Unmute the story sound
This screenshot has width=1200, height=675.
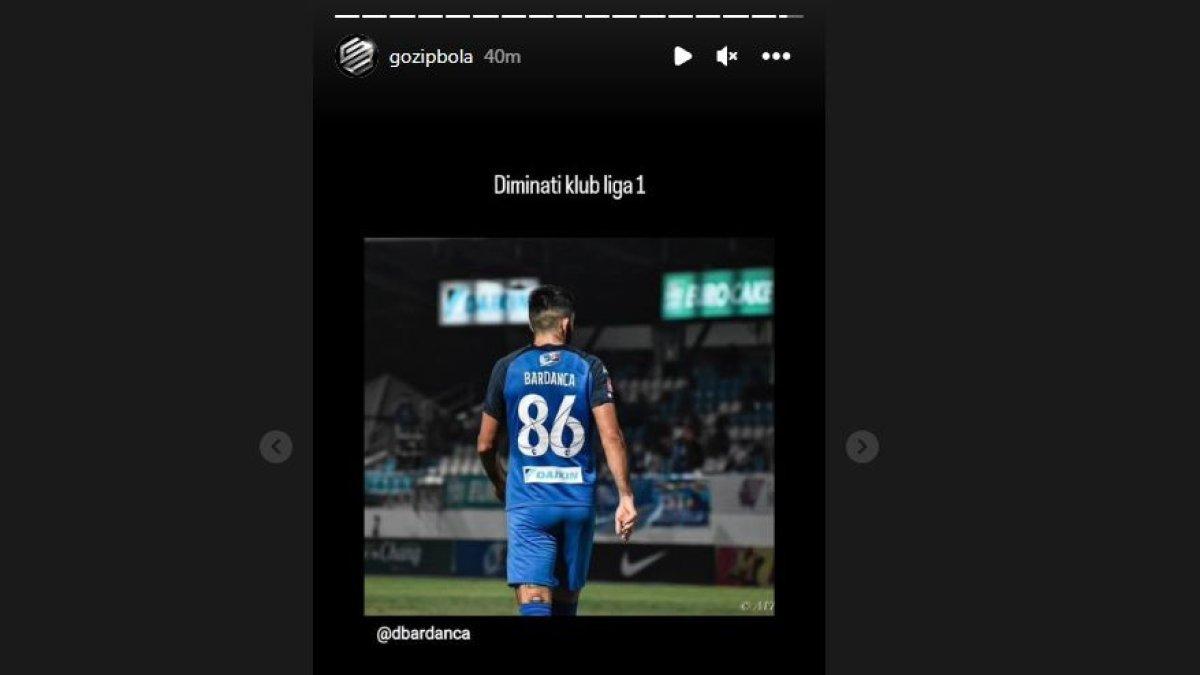coord(727,57)
